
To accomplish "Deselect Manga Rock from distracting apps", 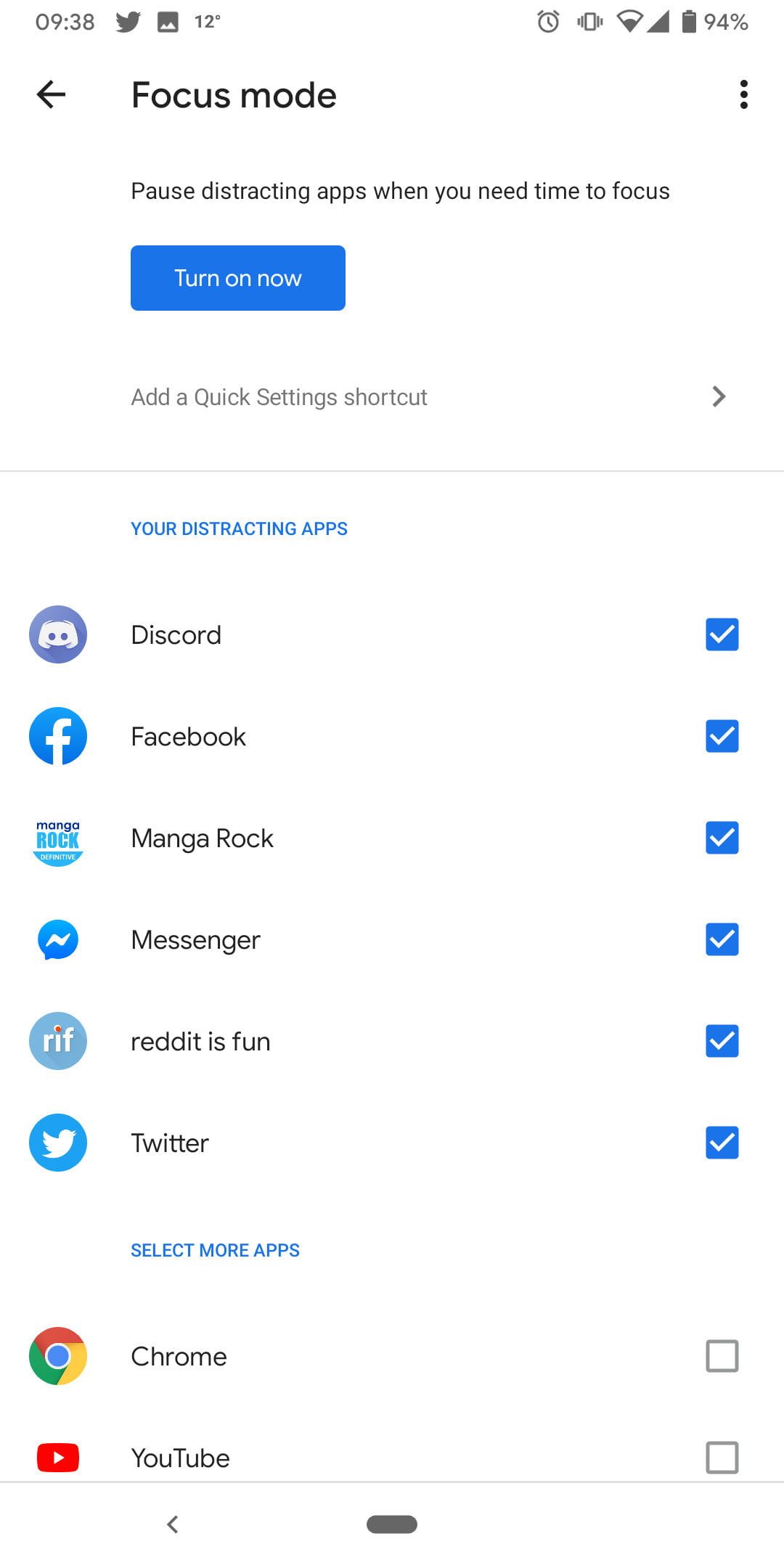I will pyautogui.click(x=722, y=838).
